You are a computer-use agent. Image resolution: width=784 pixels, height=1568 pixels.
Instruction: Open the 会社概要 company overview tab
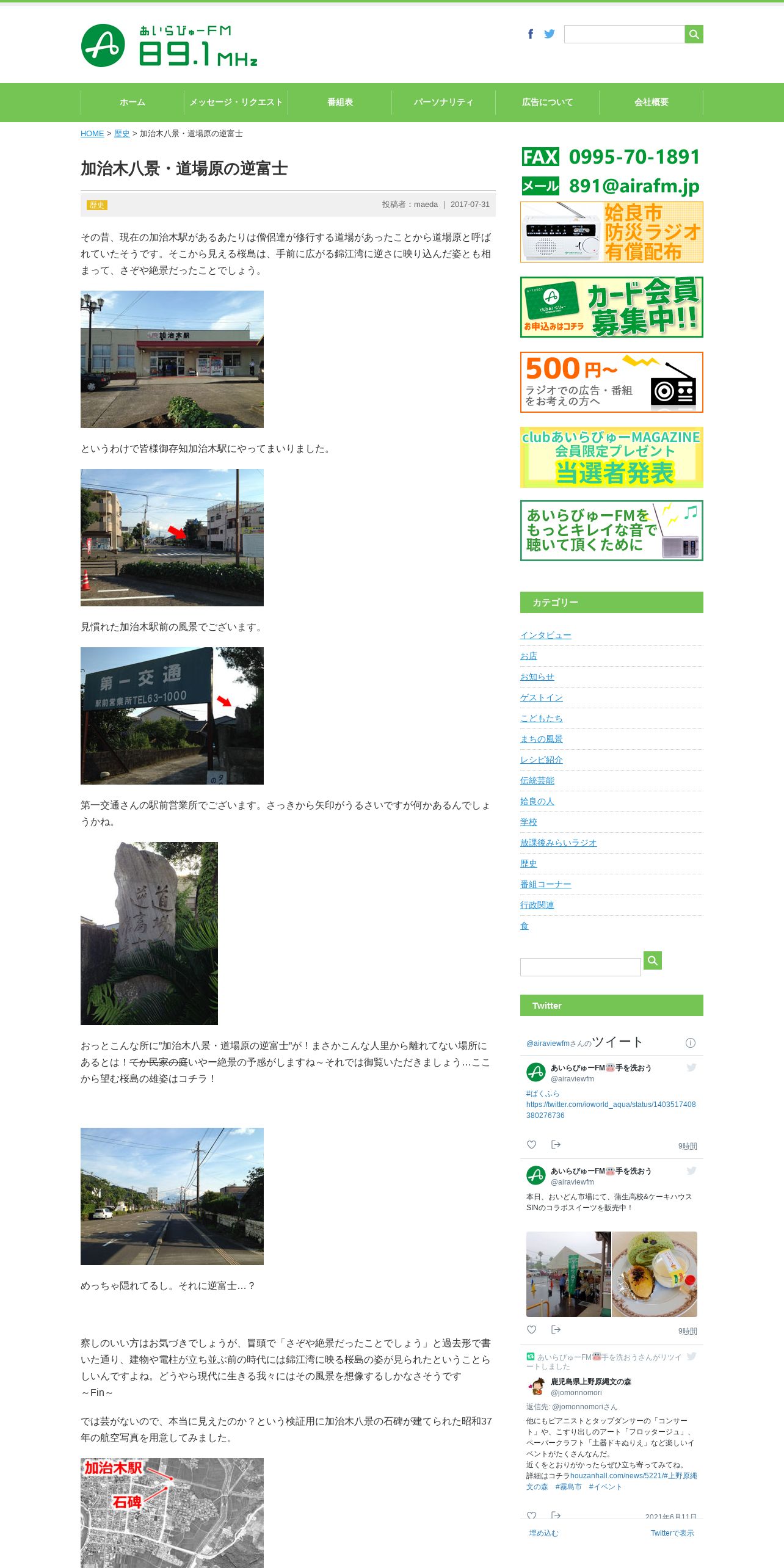pyautogui.click(x=652, y=102)
